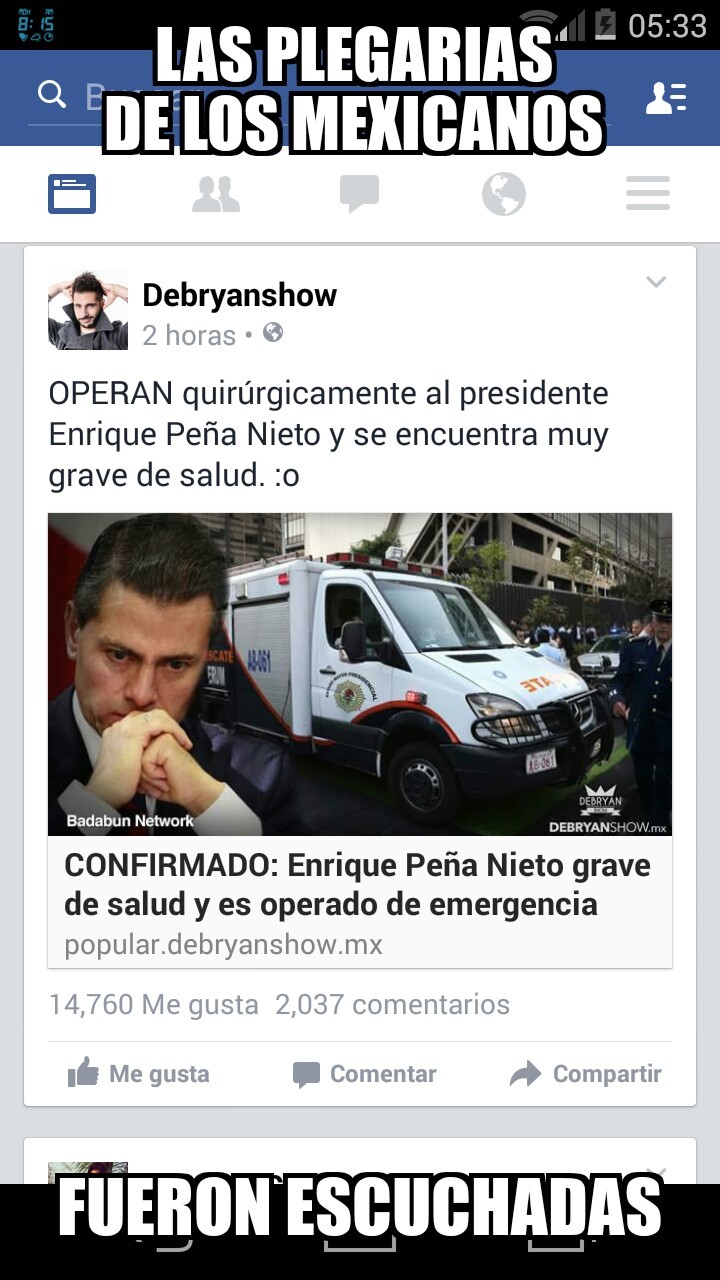Switch to the Comentar tab action
720x1280 pixels.
pyautogui.click(x=367, y=1074)
